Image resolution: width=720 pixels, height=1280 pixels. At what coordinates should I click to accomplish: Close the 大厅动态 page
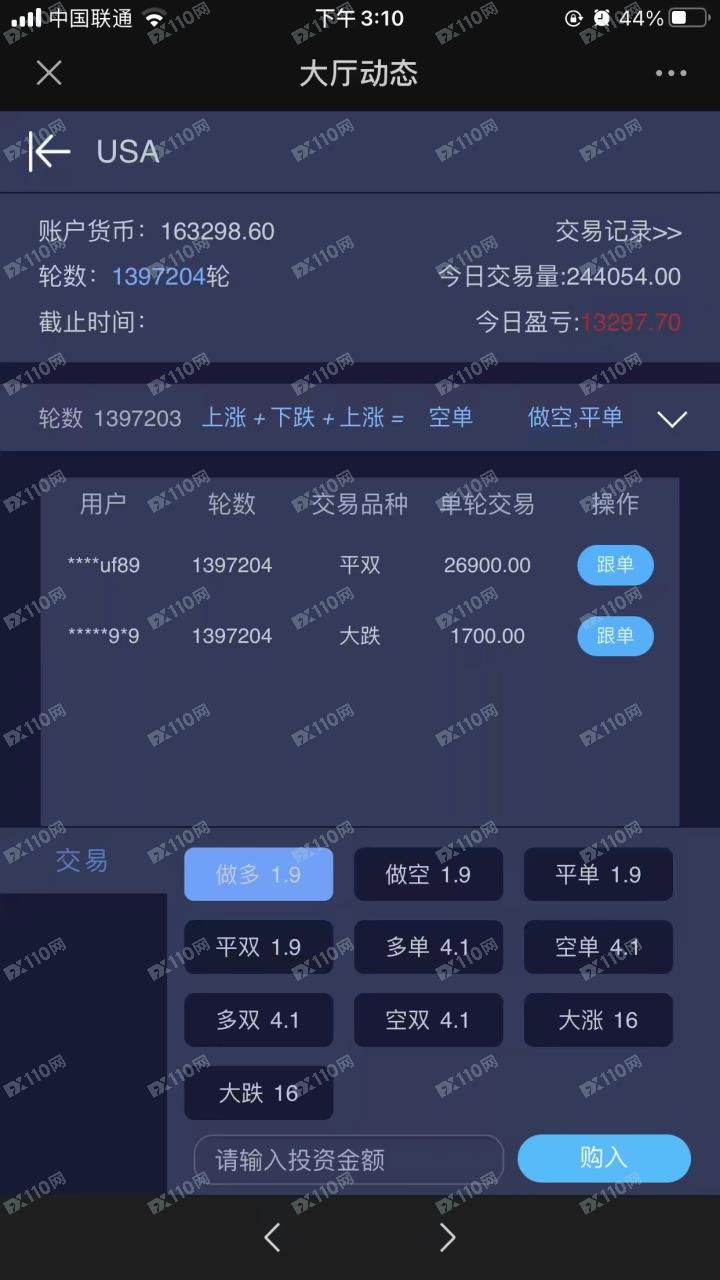[49, 73]
